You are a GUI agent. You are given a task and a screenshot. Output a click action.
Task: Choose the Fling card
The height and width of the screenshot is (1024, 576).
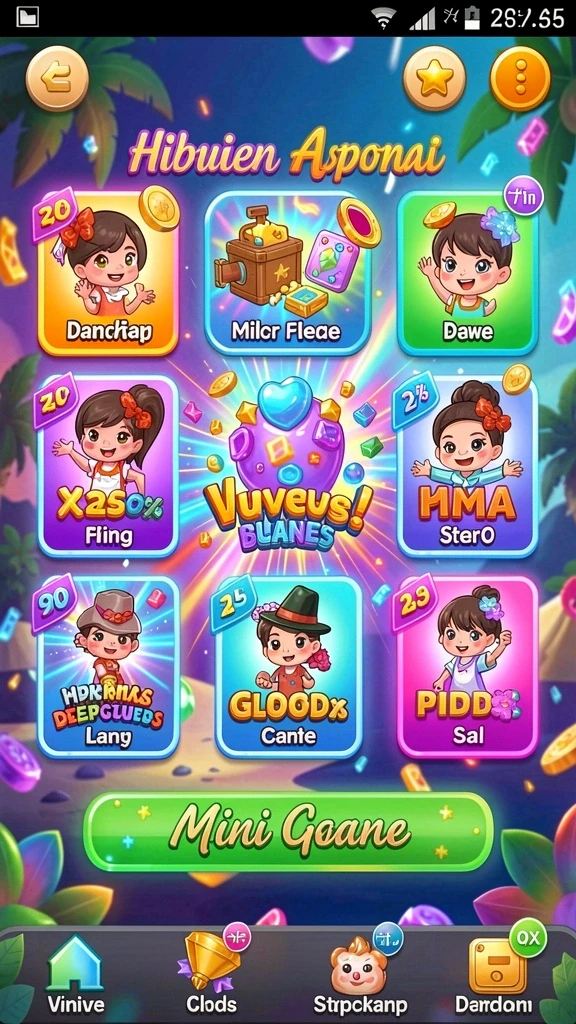click(x=108, y=466)
